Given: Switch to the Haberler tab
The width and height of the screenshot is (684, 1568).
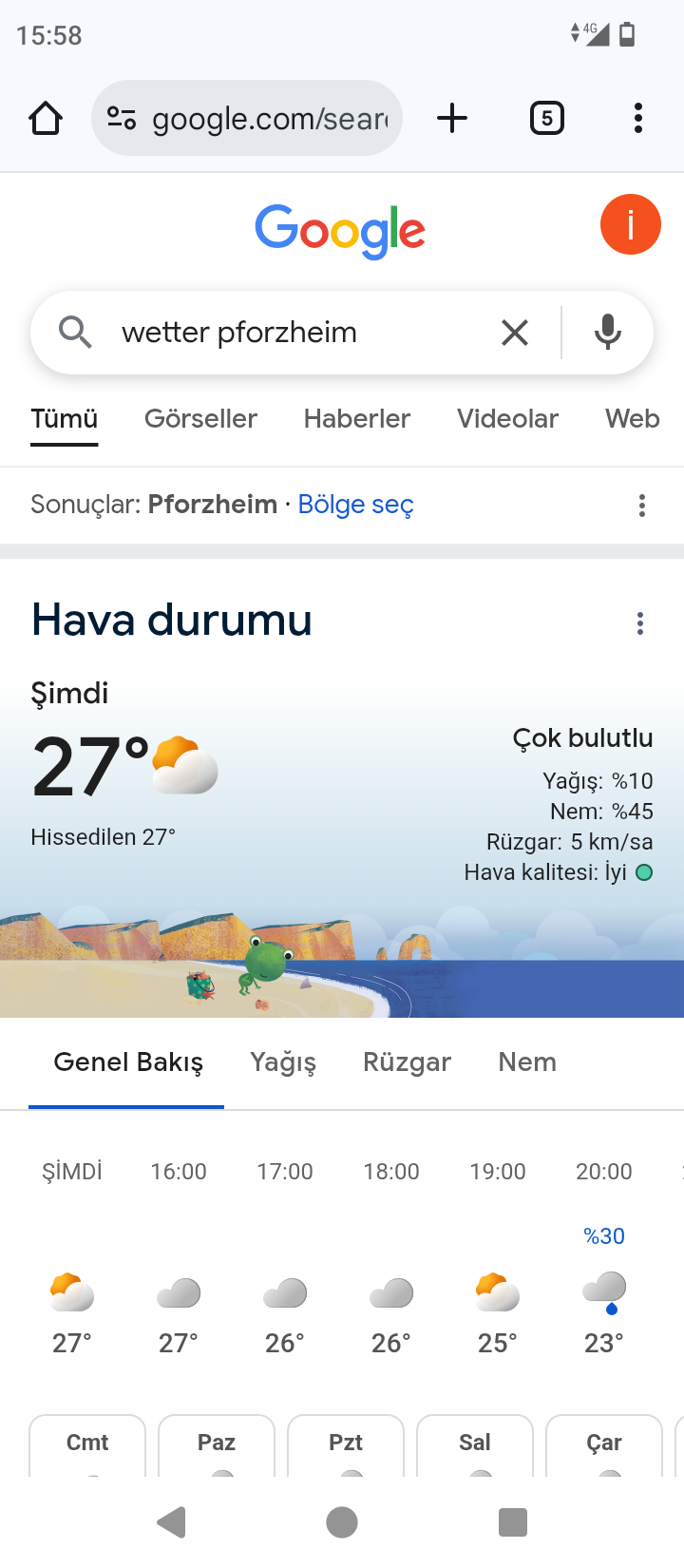Looking at the screenshot, I should [x=356, y=418].
